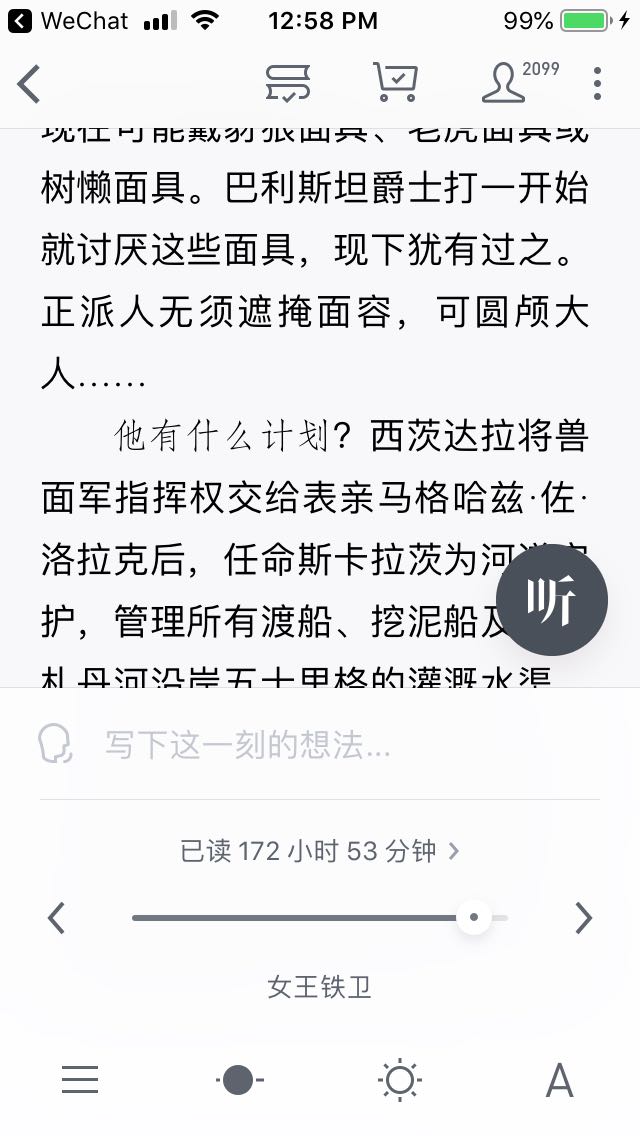Select the reading progress icon in bottom bar
The height and width of the screenshot is (1136, 640).
(x=239, y=1080)
